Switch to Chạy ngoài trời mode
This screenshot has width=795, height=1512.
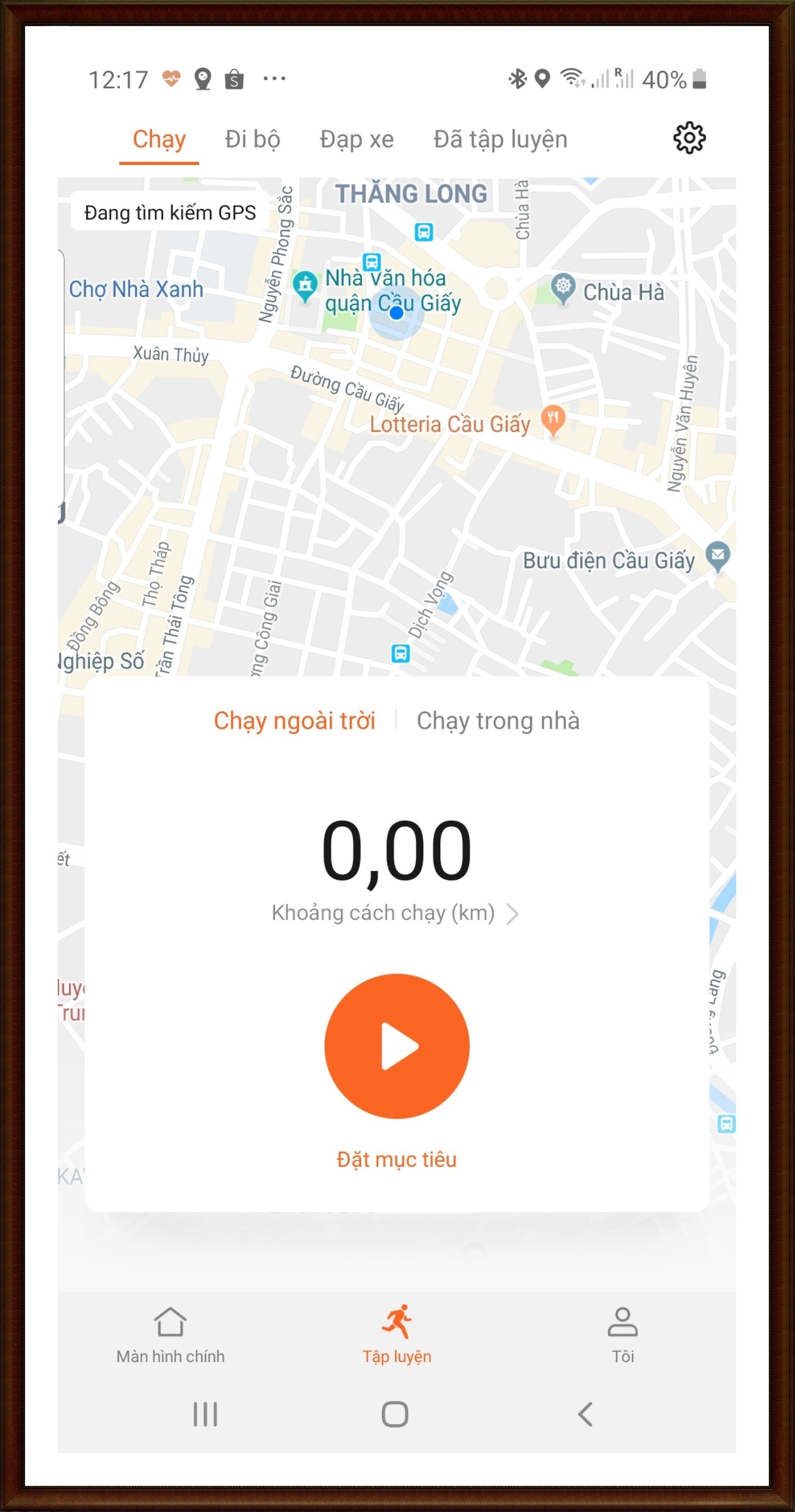click(x=295, y=720)
